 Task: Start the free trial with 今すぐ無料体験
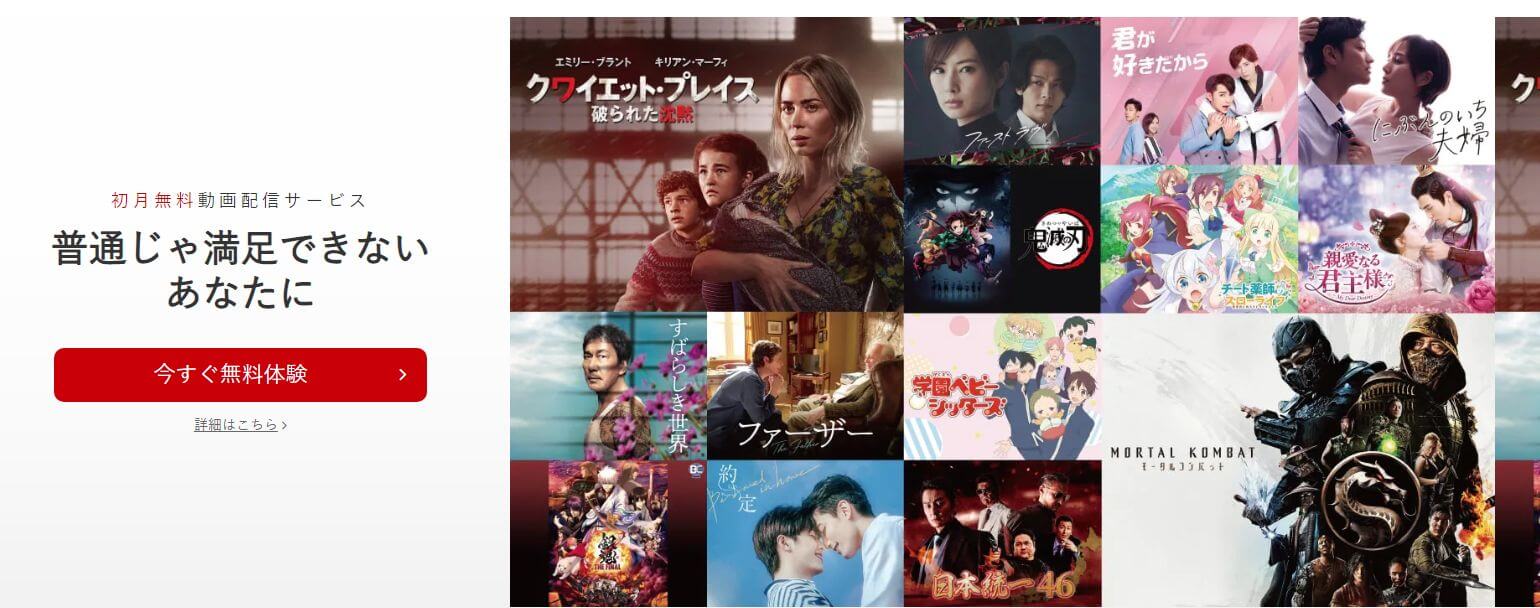click(240, 375)
